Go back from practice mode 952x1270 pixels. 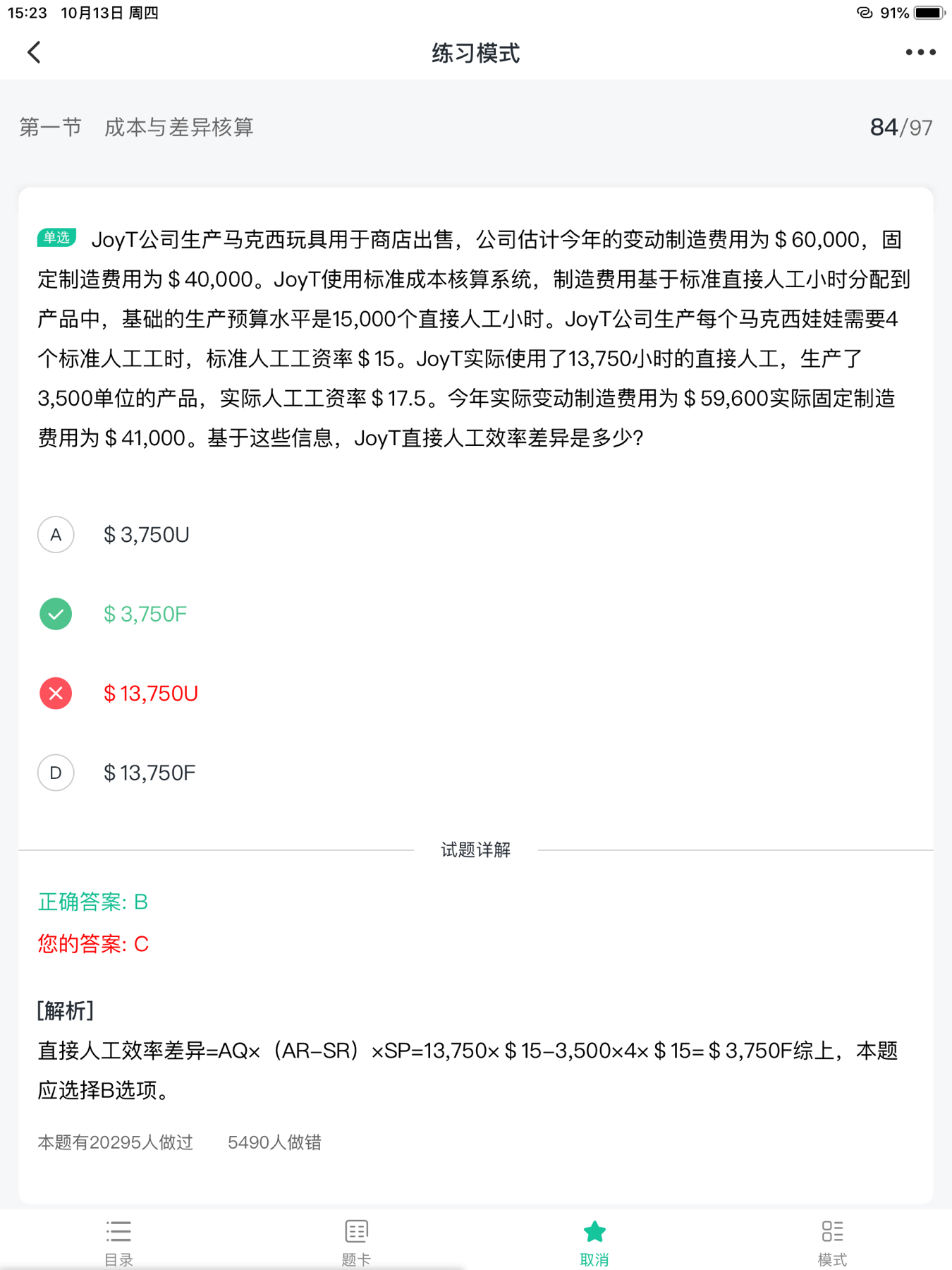[x=34, y=52]
